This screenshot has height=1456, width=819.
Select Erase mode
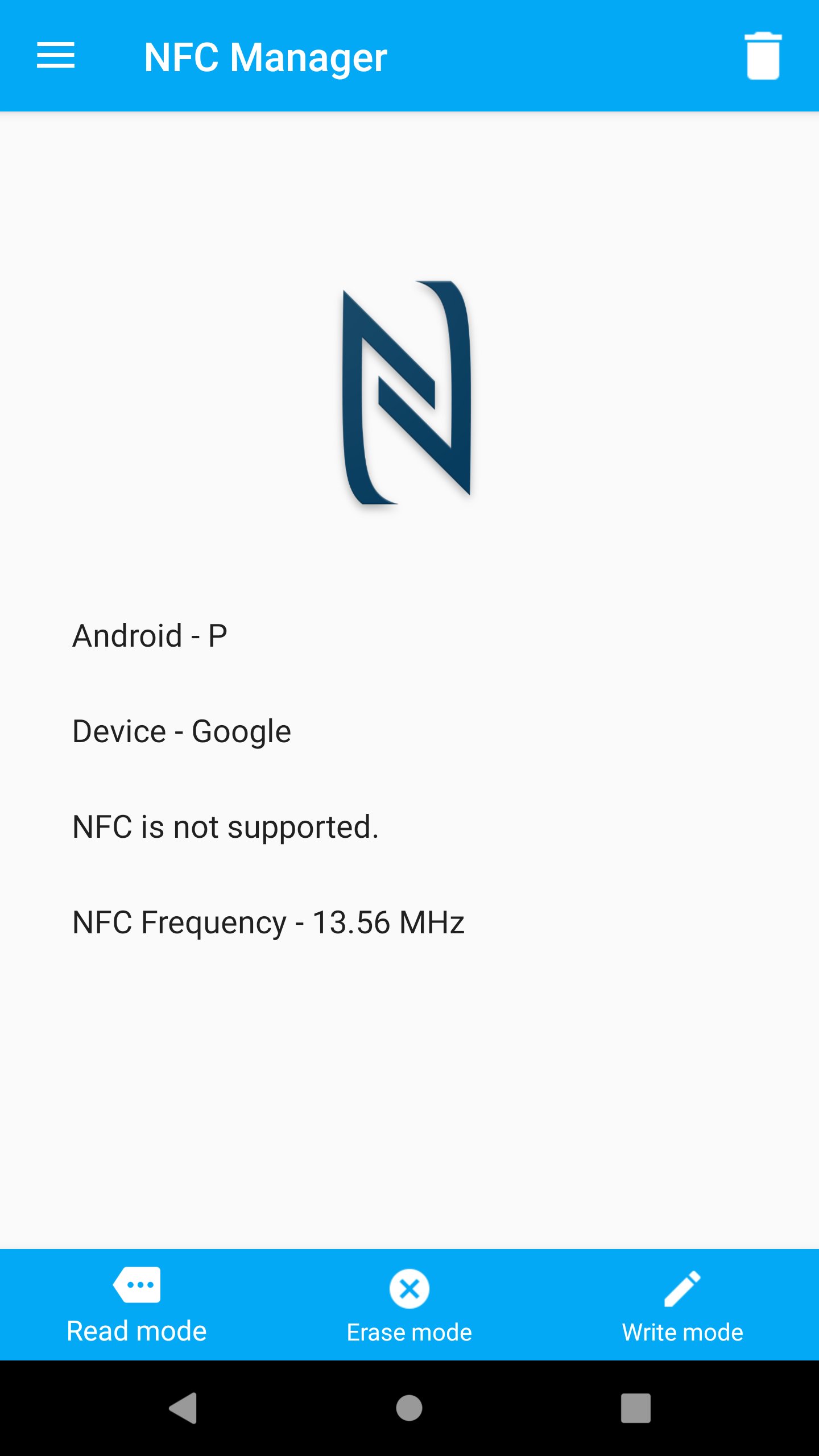409,1305
